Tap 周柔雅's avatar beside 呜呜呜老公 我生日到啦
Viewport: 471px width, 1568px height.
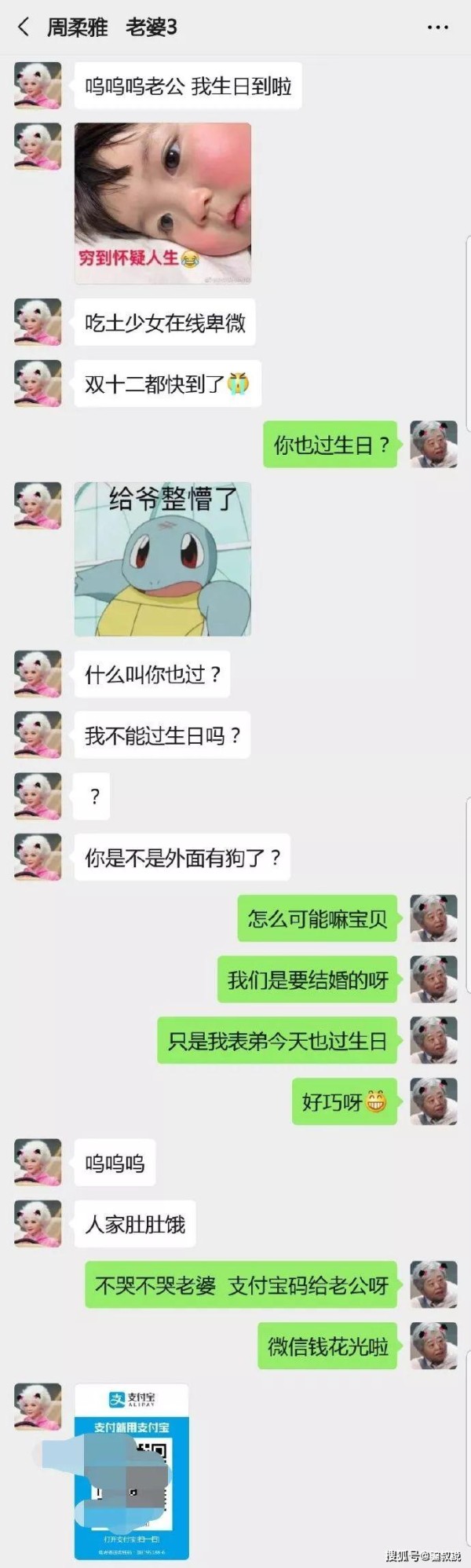tap(38, 86)
